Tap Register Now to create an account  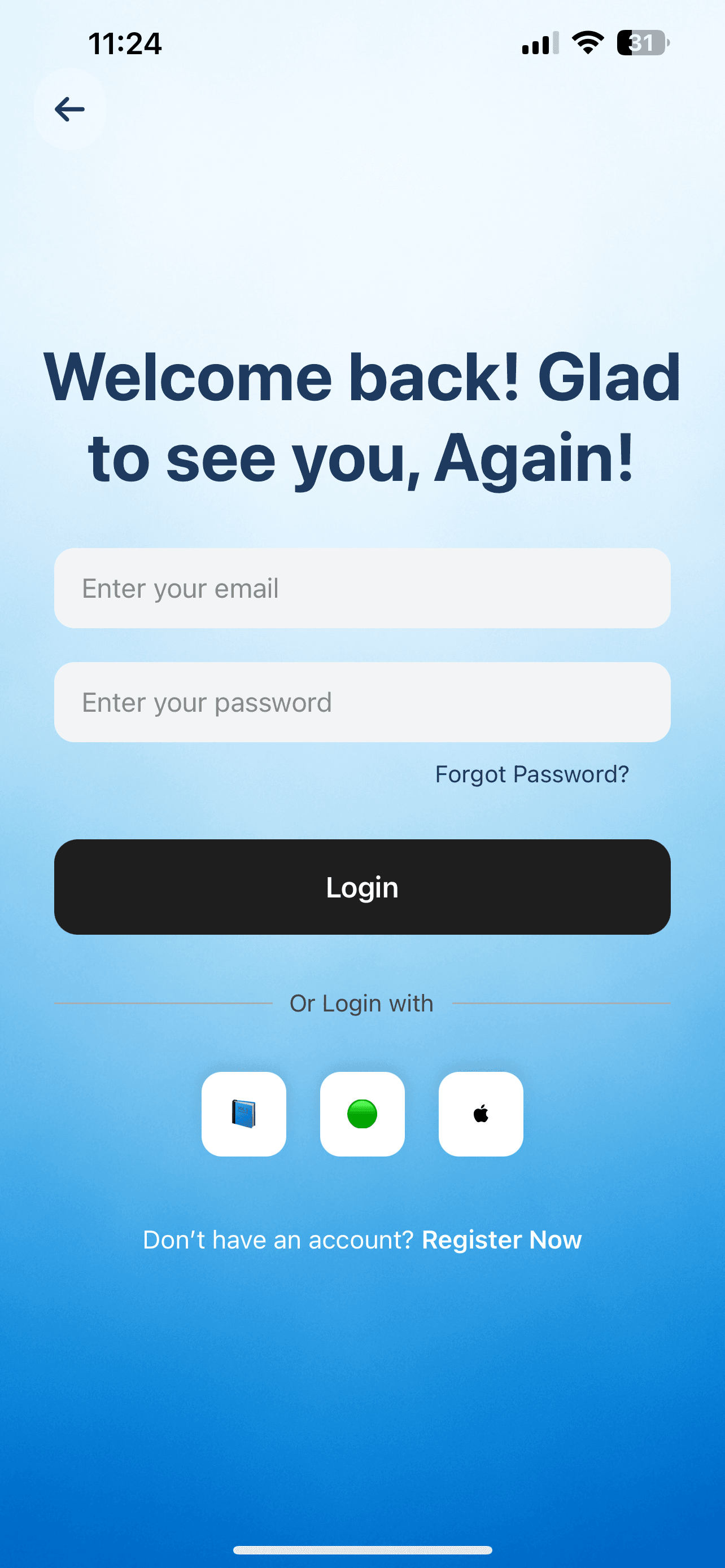501,1240
